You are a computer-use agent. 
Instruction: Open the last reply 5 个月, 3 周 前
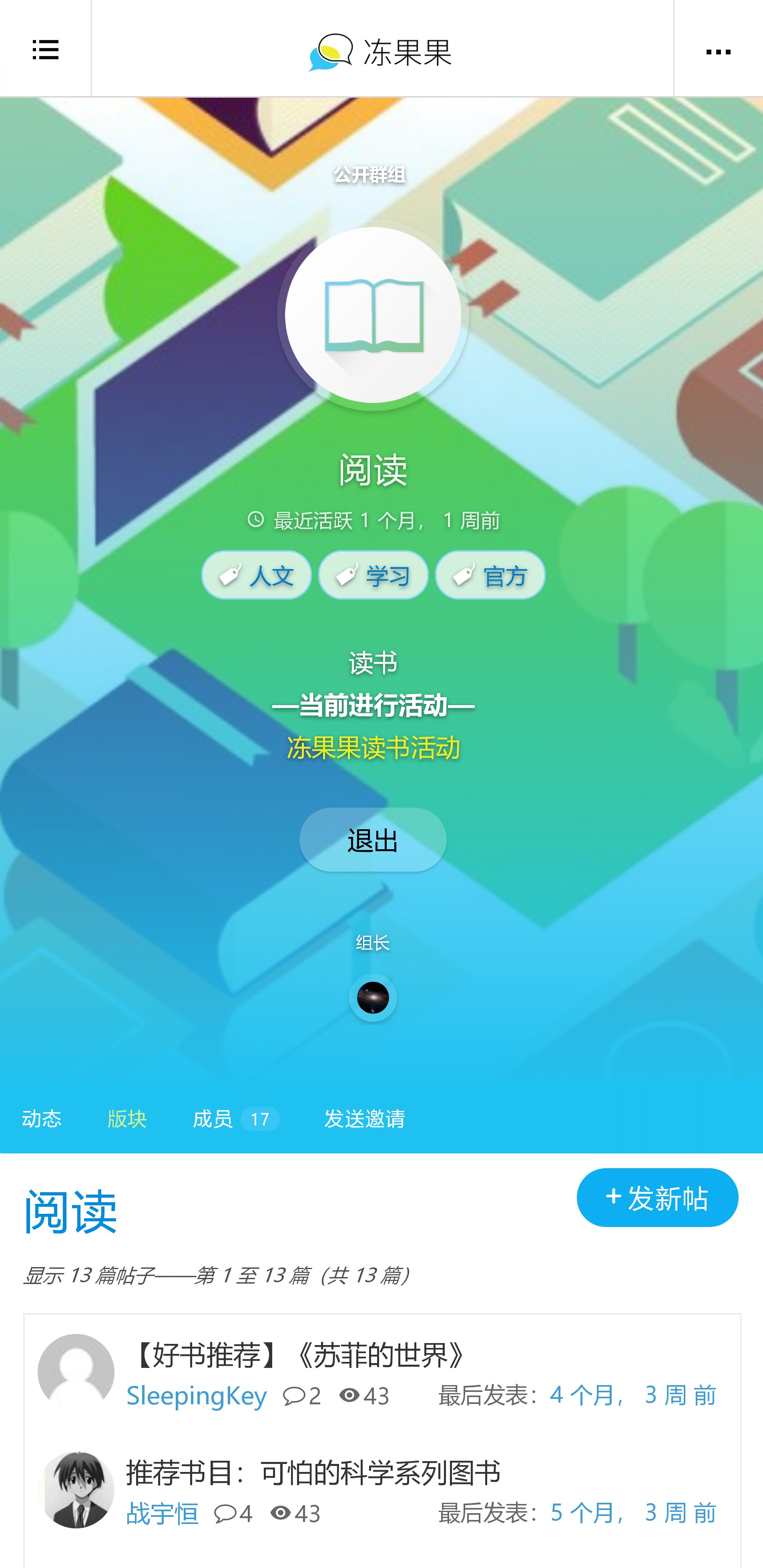coord(632,1513)
